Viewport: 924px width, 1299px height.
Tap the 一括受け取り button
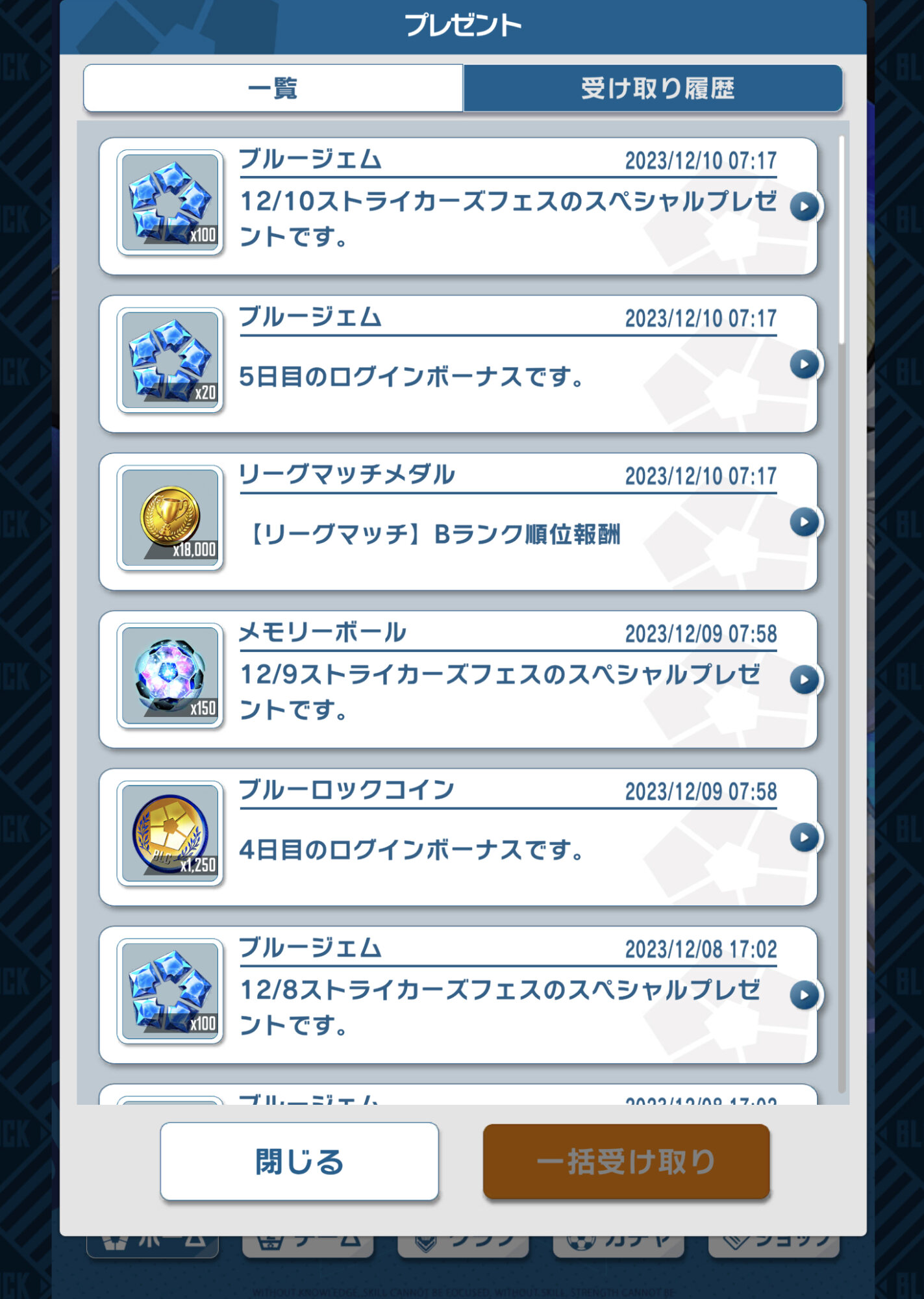point(626,1161)
